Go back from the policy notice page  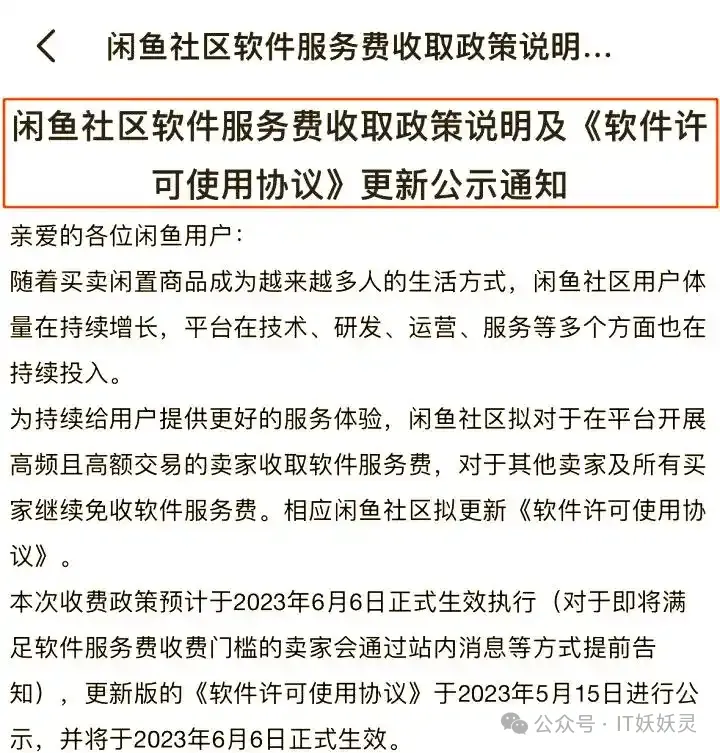[x=46, y=47]
